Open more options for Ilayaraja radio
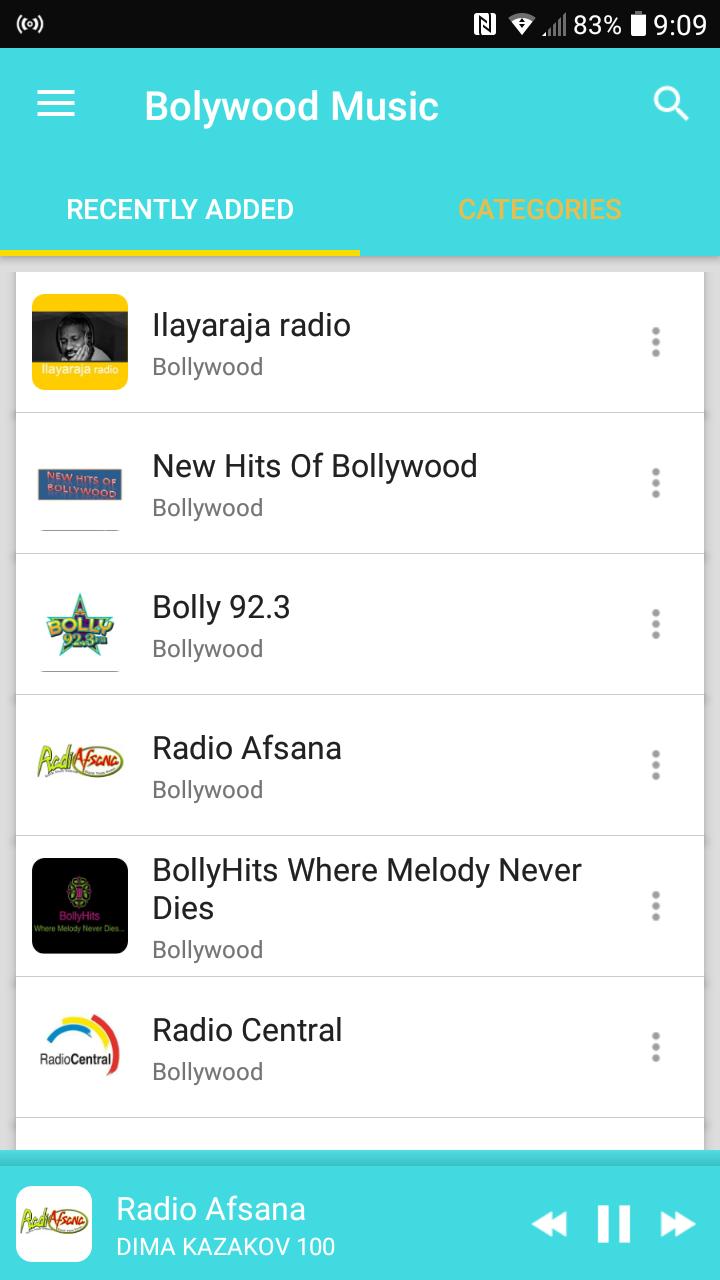The width and height of the screenshot is (720, 1280). (656, 342)
